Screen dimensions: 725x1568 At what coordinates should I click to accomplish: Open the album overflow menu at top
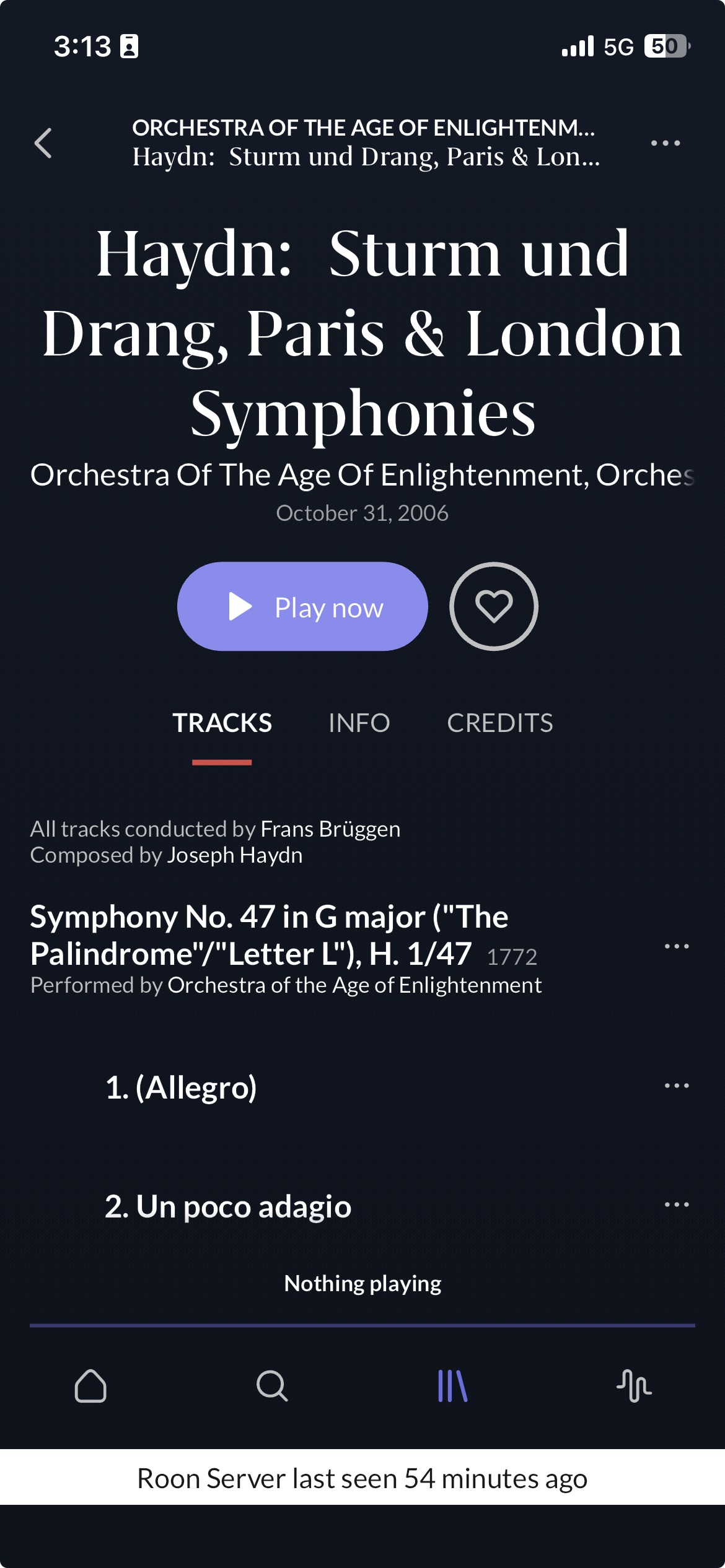666,143
